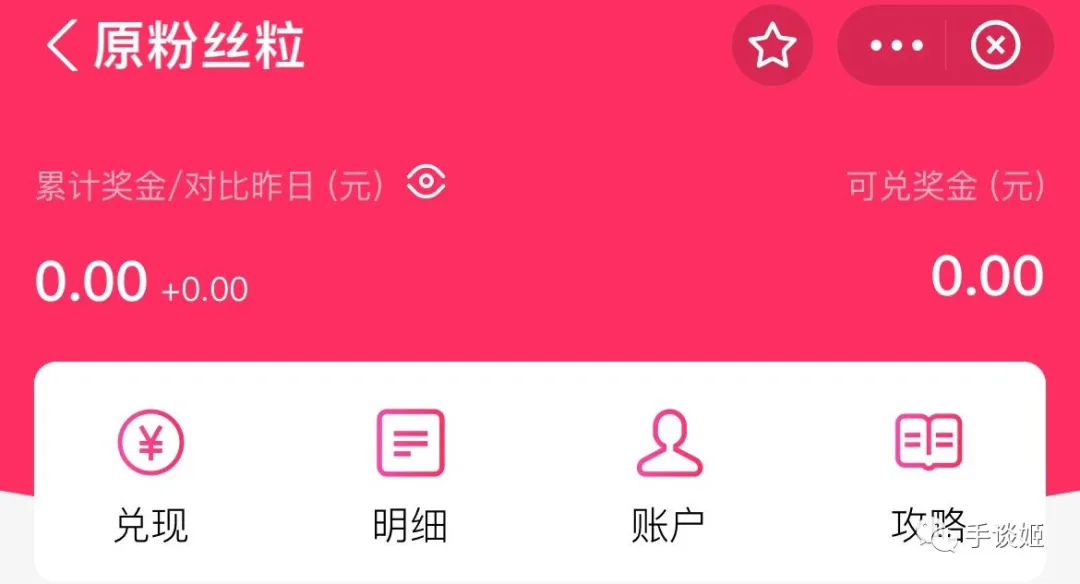Screen dimensions: 1080x584
Task: Favorite this mini program with the star
Action: pyautogui.click(x=772, y=45)
